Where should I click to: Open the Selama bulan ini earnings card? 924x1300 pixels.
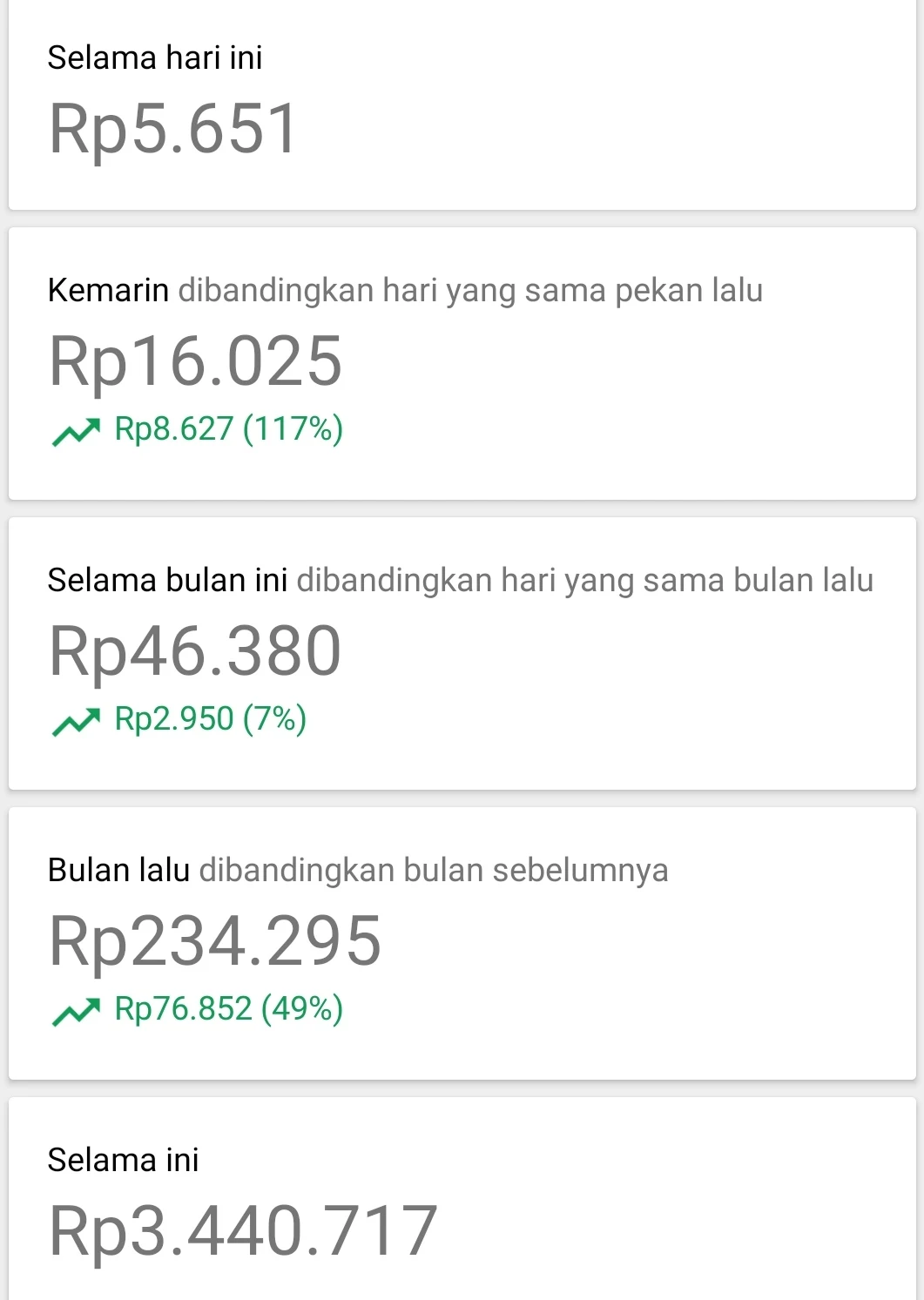[462, 653]
